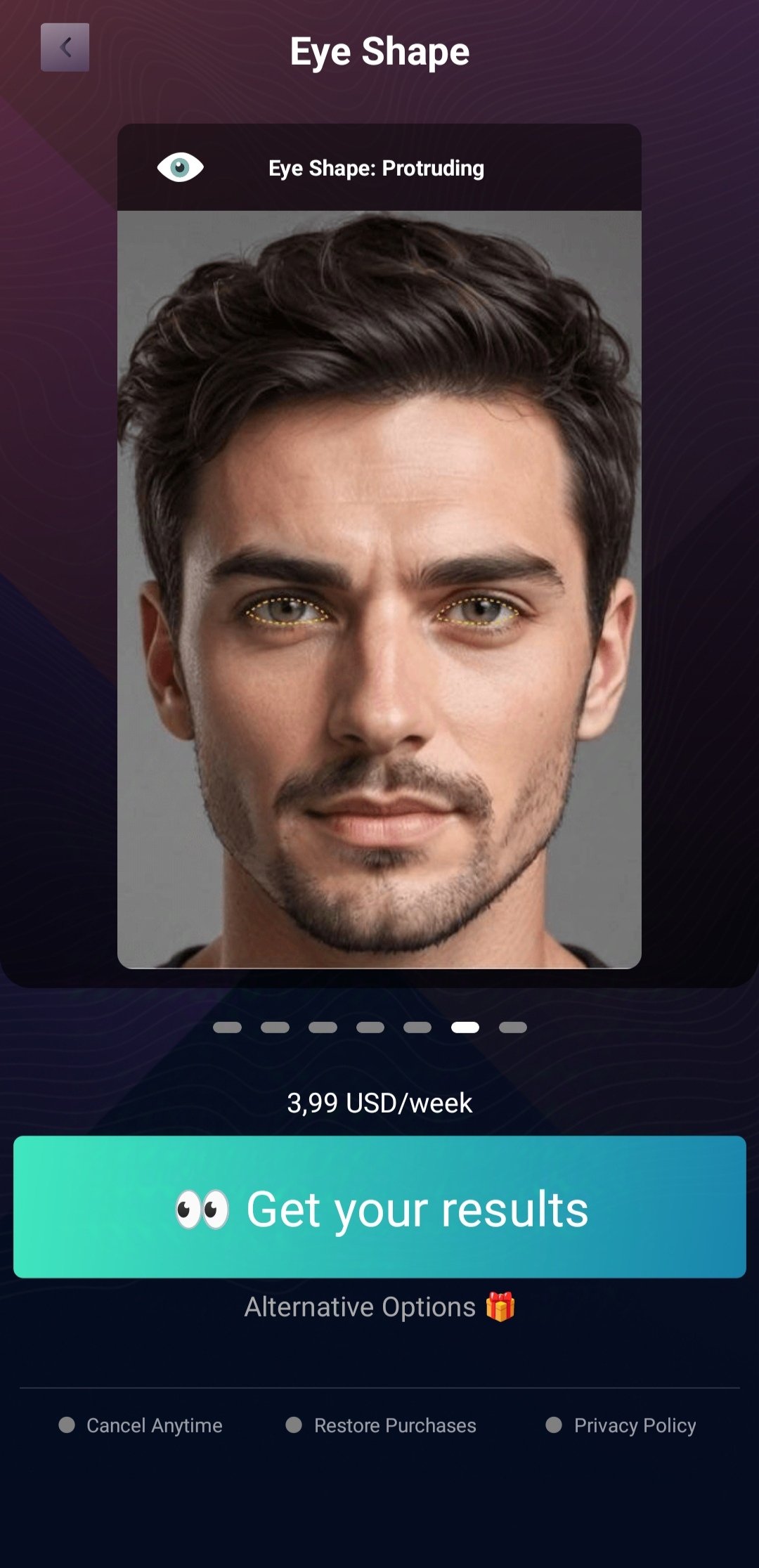This screenshot has height=1568, width=759.
Task: Select Restore Purchases
Action: pyautogui.click(x=395, y=1425)
